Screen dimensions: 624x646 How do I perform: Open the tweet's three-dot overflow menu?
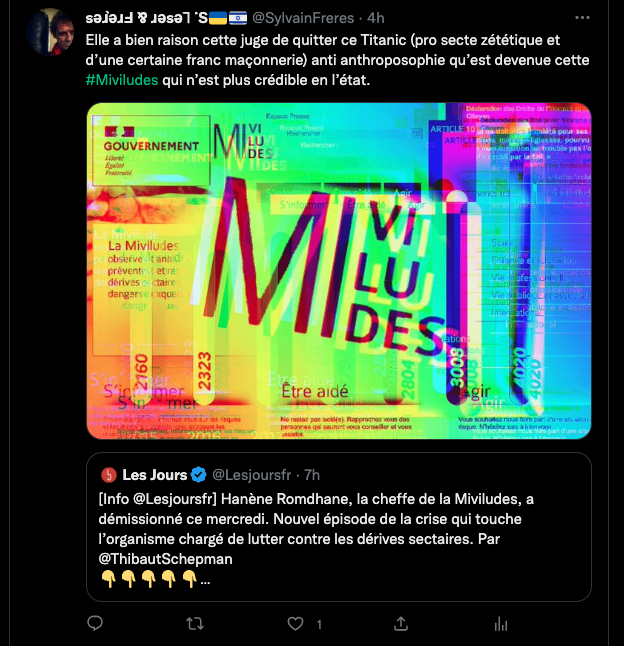click(x=584, y=19)
